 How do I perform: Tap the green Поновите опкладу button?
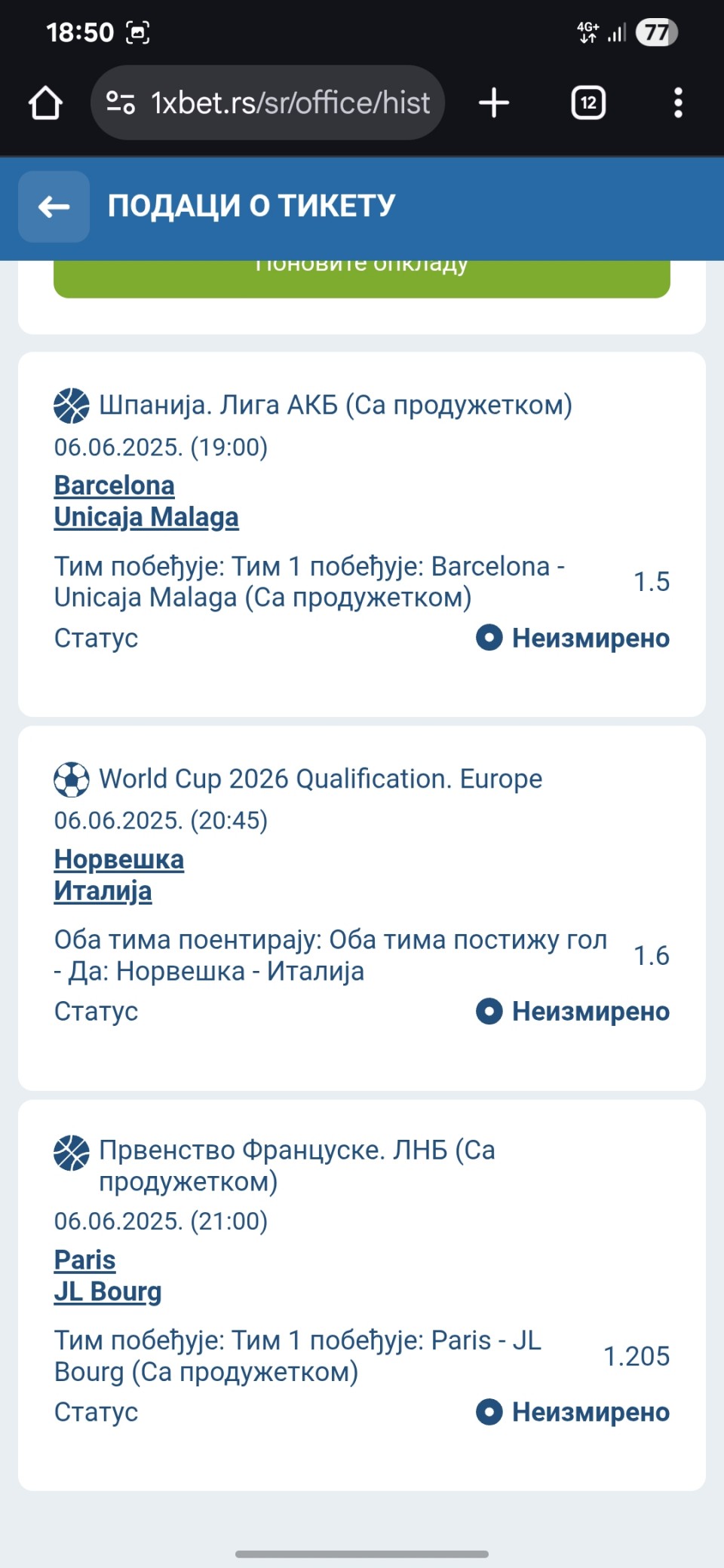click(x=362, y=279)
